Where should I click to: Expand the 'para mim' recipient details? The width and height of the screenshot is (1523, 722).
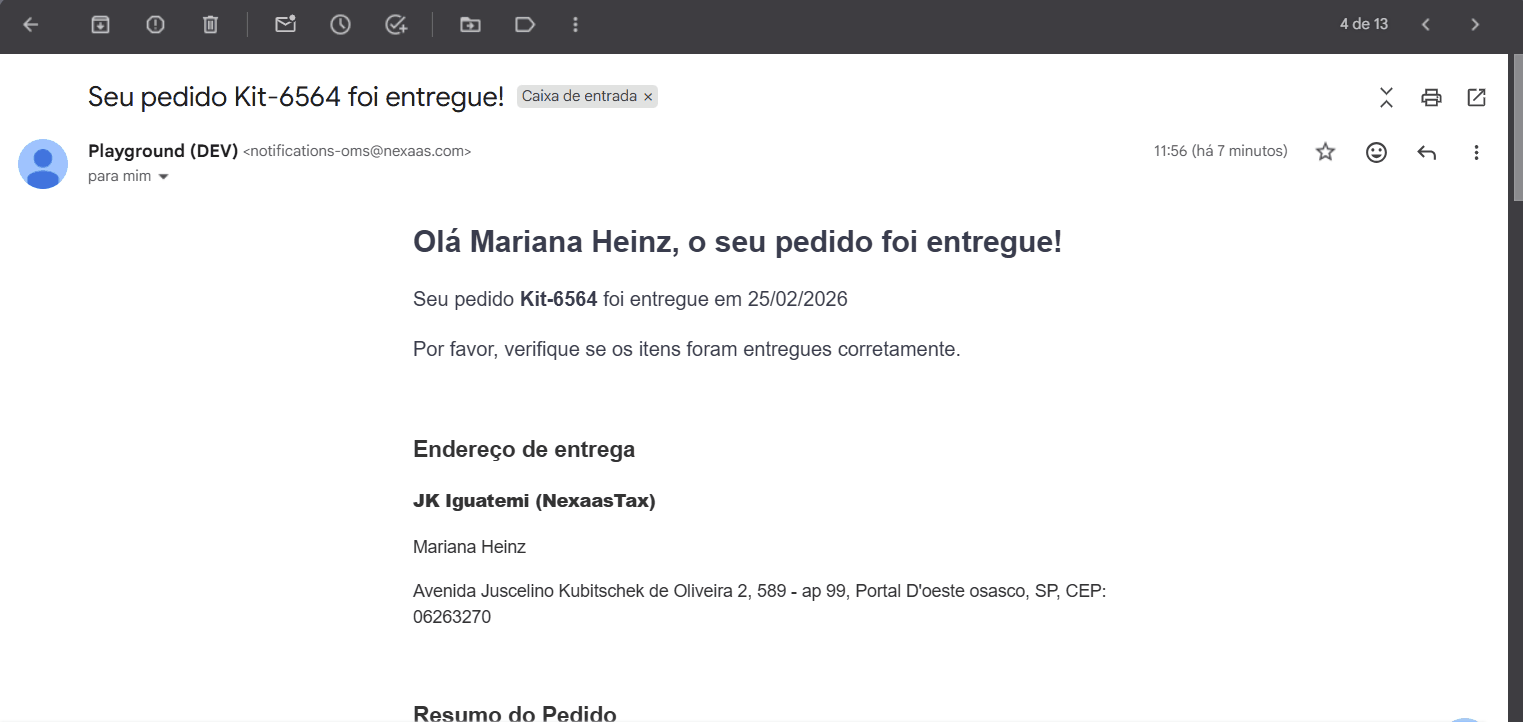[164, 177]
